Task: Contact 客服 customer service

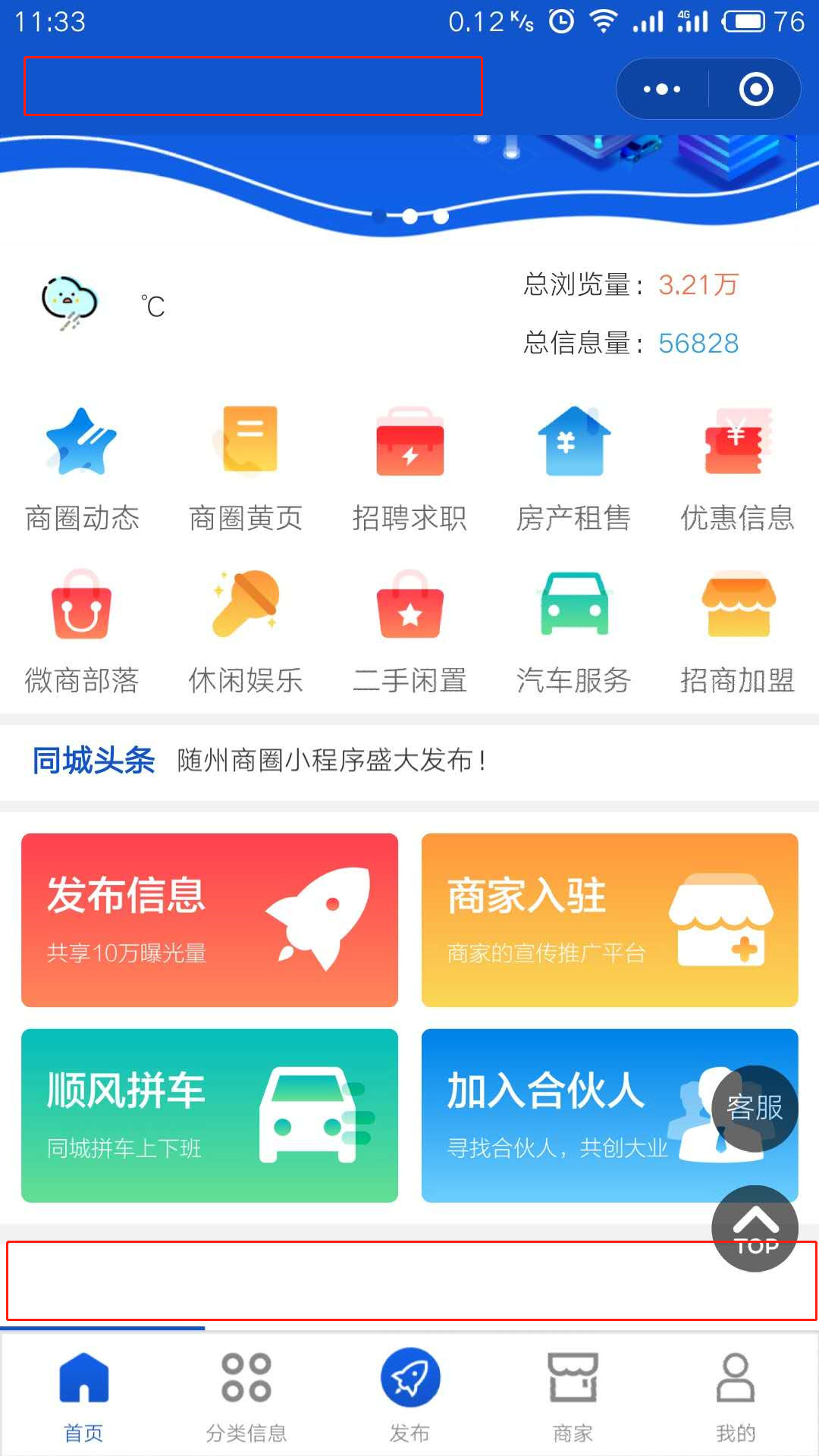Action: tap(755, 1108)
